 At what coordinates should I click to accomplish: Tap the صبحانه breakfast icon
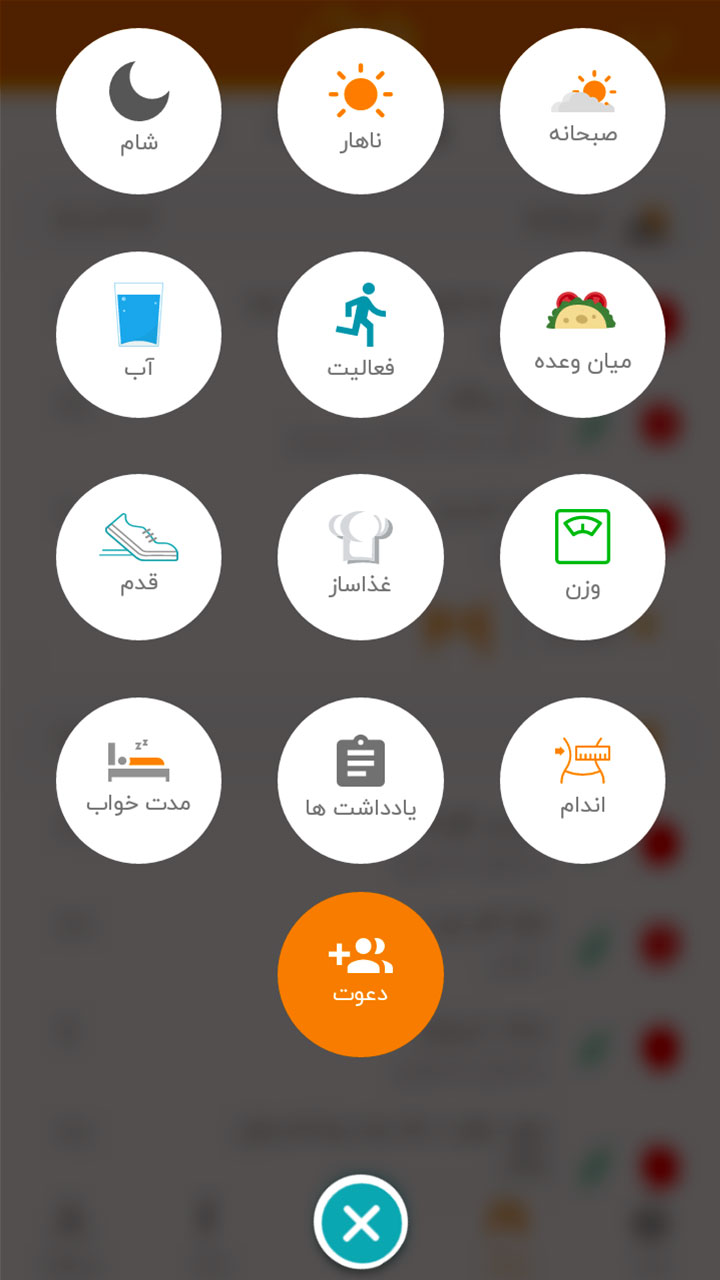tap(583, 110)
